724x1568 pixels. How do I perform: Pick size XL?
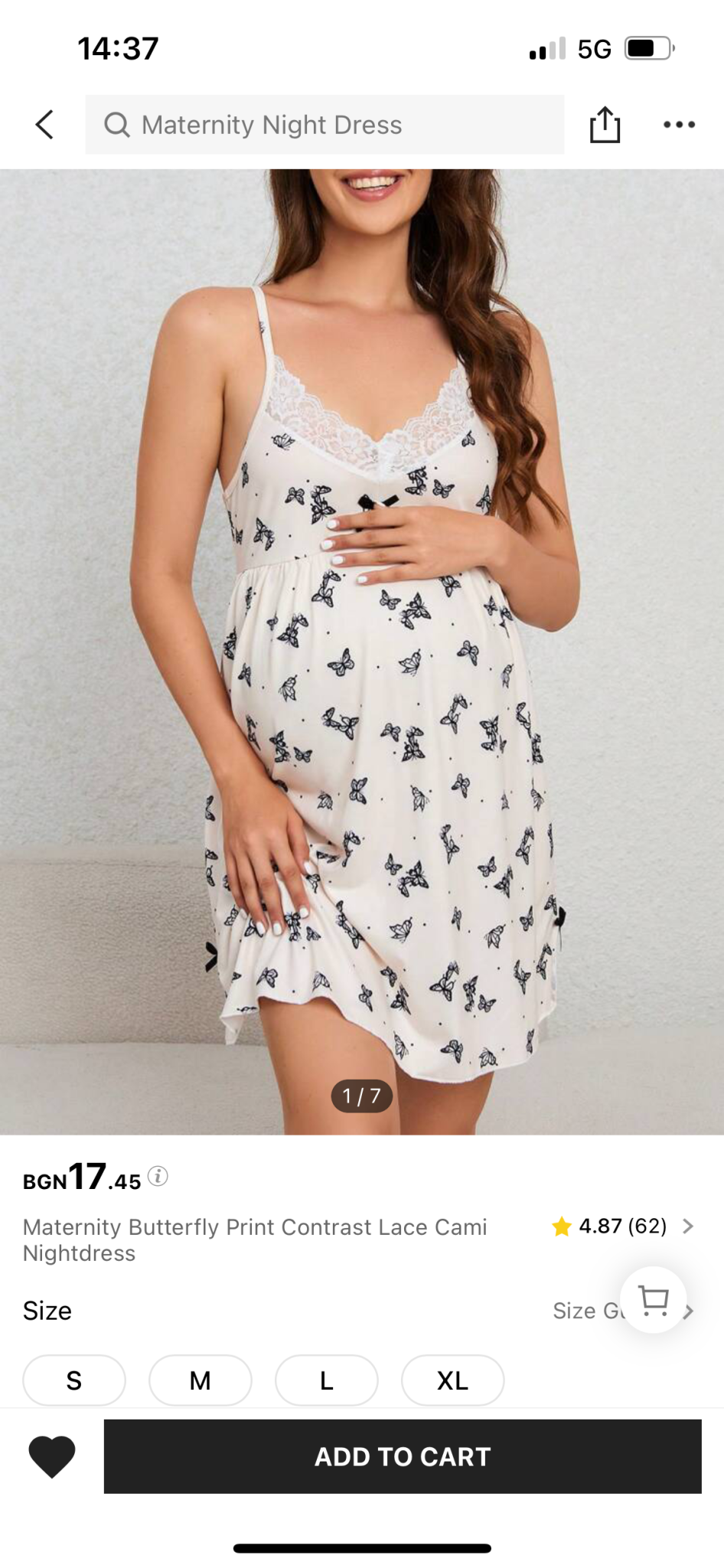(x=452, y=1380)
